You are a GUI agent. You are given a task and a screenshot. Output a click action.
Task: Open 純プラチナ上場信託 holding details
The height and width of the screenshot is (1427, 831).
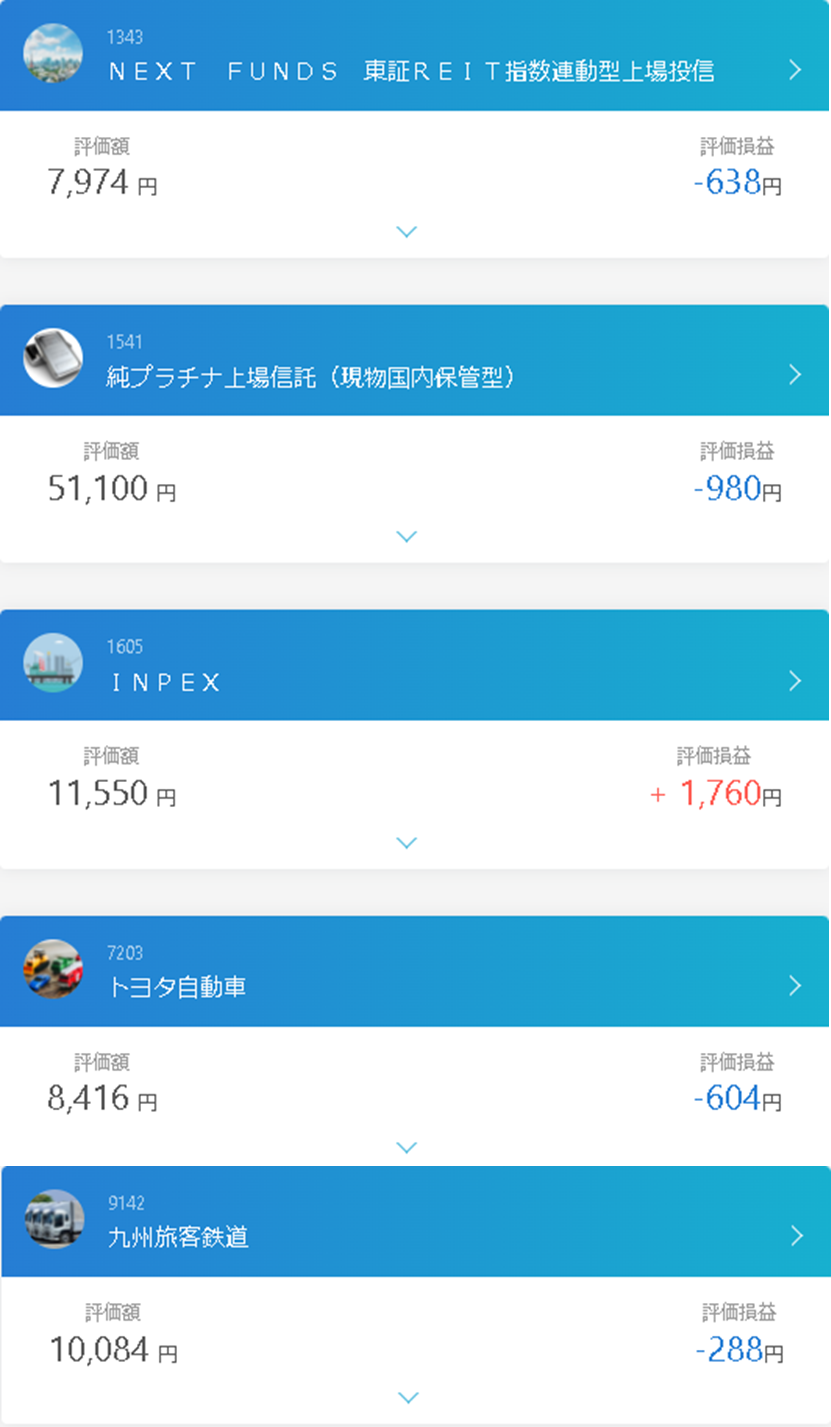click(x=795, y=374)
